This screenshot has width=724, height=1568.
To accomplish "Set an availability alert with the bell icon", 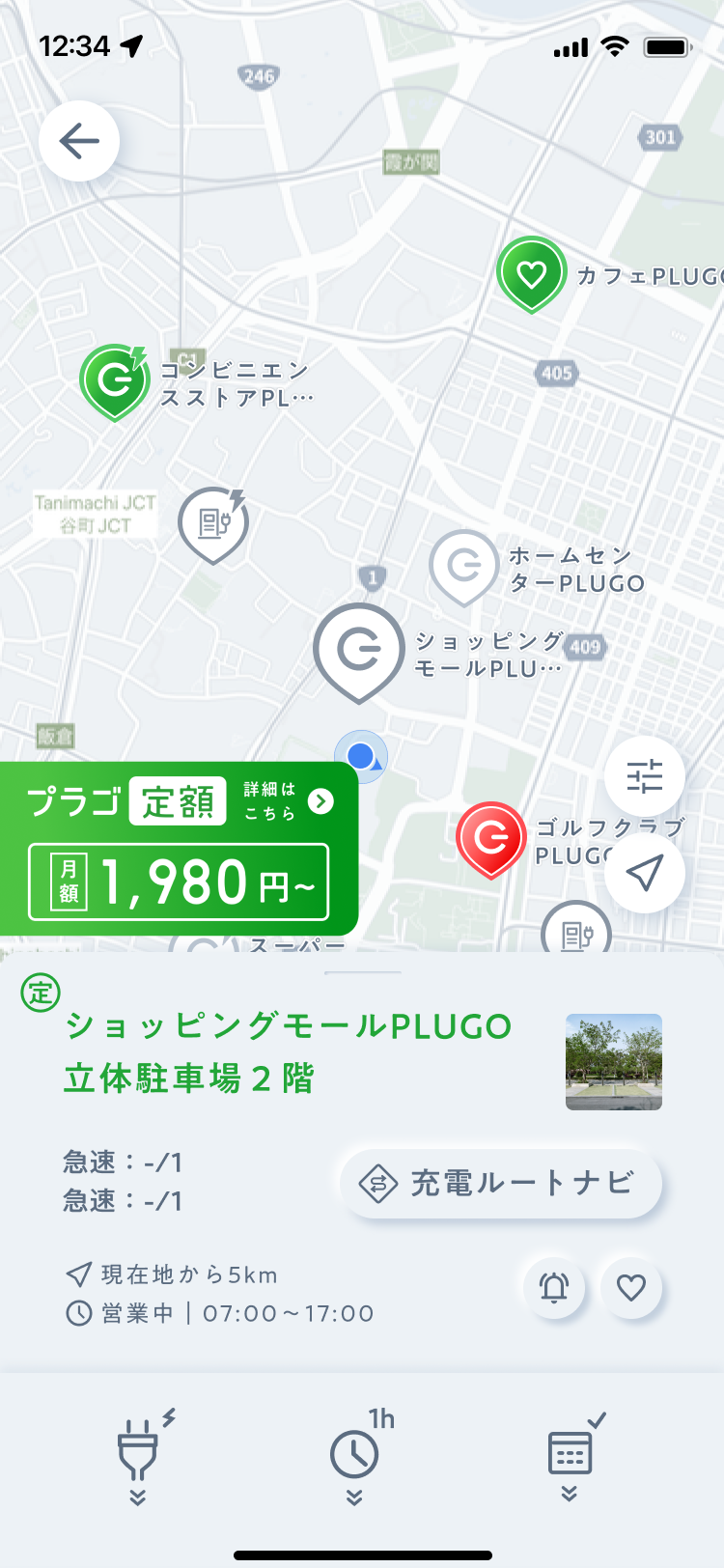I will [x=554, y=1287].
